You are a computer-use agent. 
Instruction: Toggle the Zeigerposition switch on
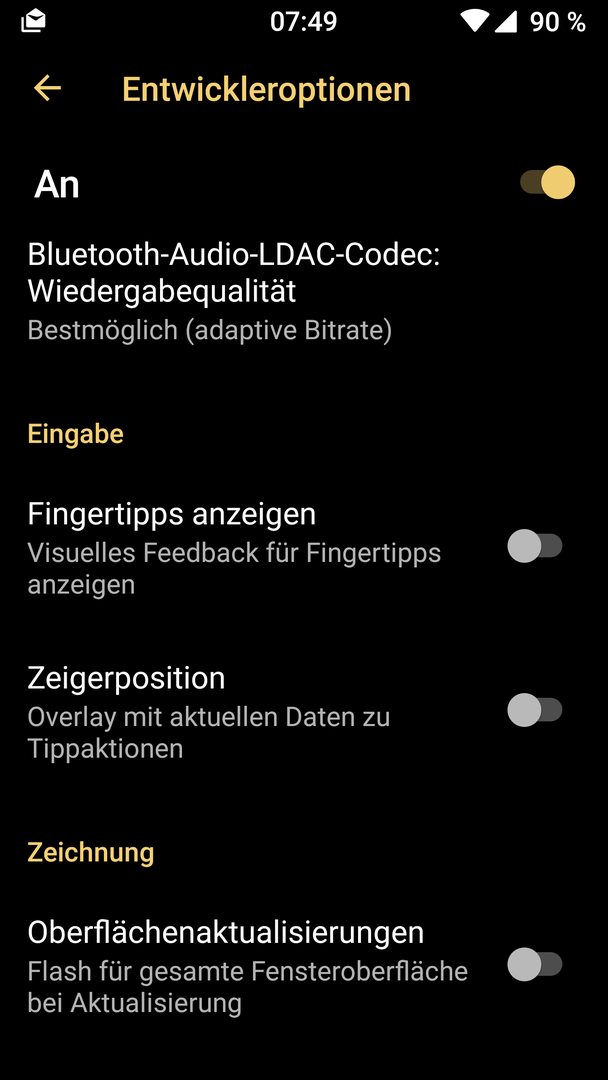tap(535, 710)
